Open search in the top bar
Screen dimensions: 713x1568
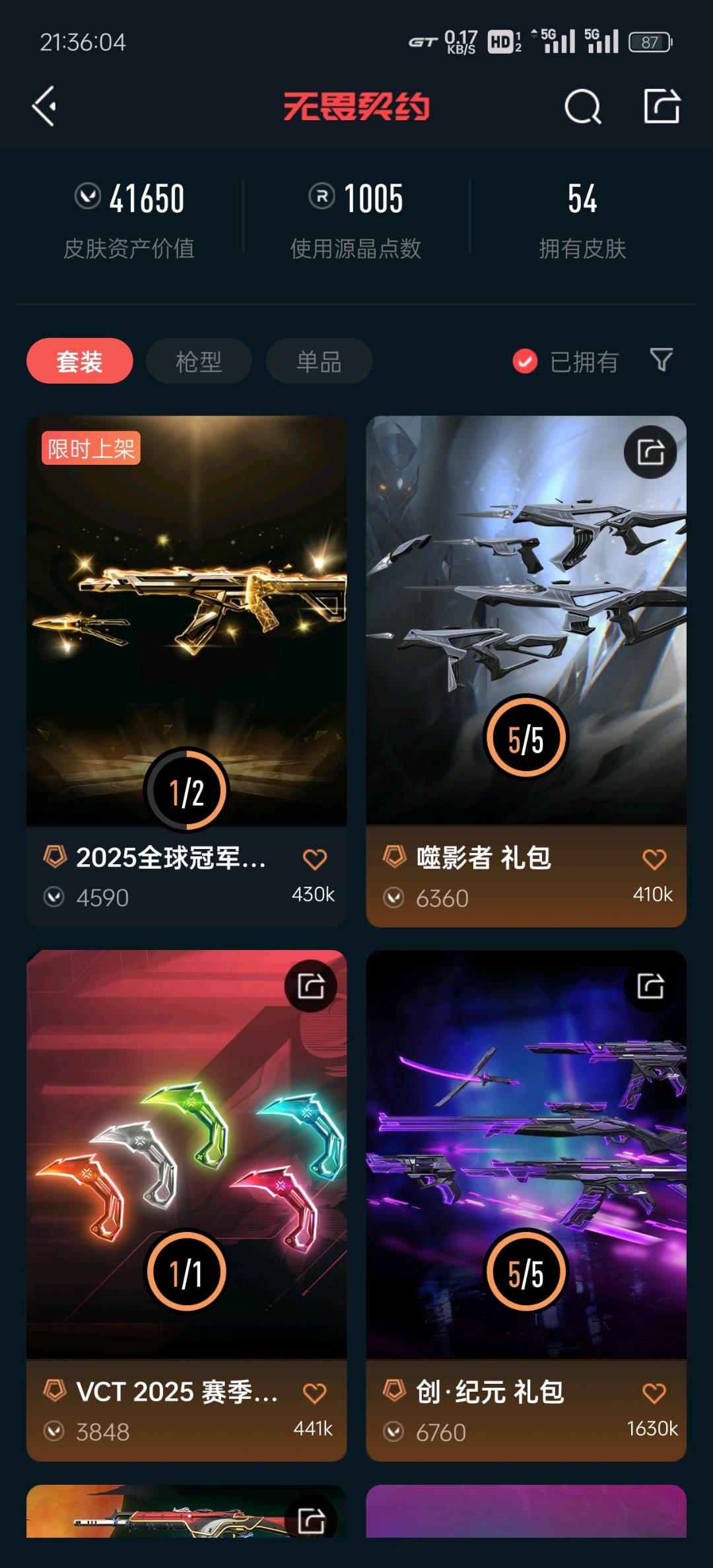click(x=583, y=106)
